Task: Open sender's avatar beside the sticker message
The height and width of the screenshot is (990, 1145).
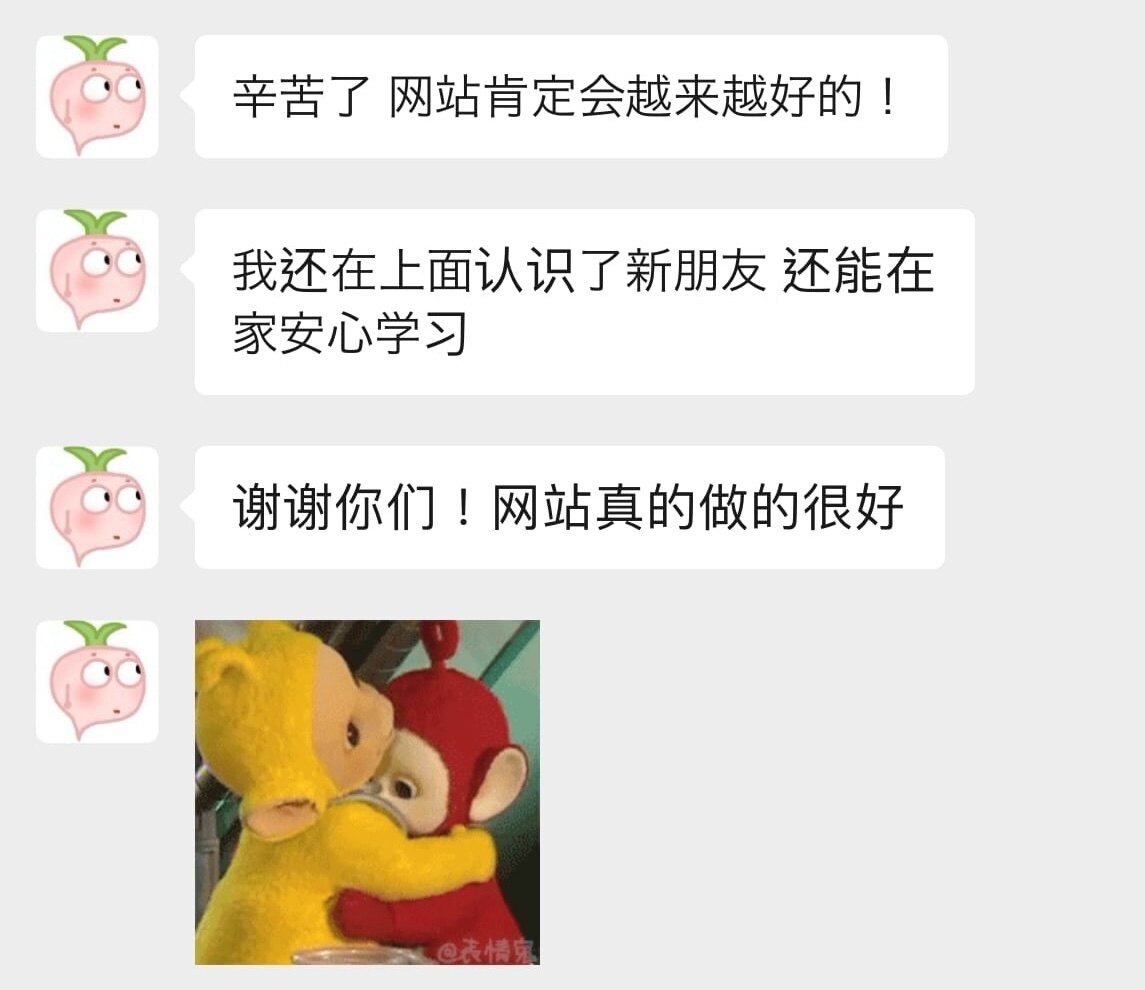Action: pos(97,681)
